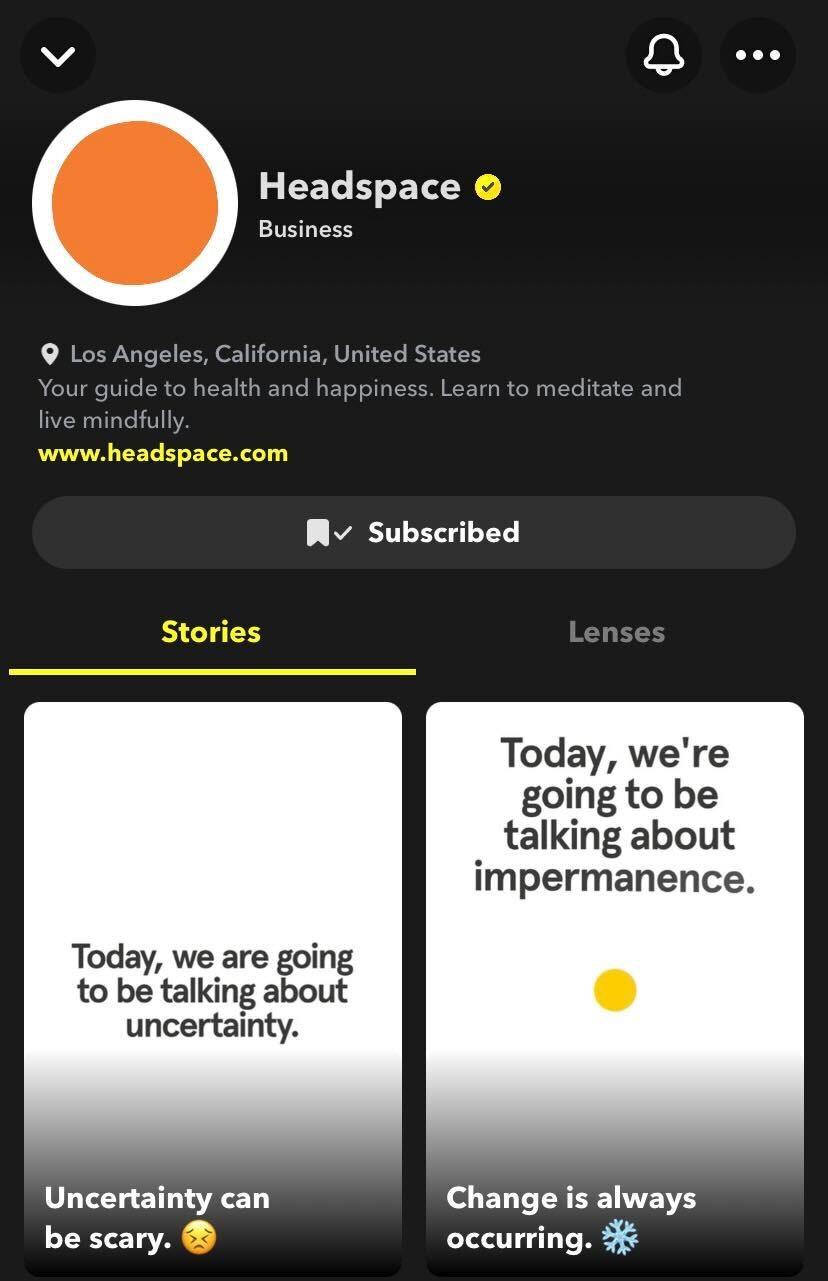Switch to the Lenses tab
The image size is (828, 1281).
pyautogui.click(x=616, y=632)
